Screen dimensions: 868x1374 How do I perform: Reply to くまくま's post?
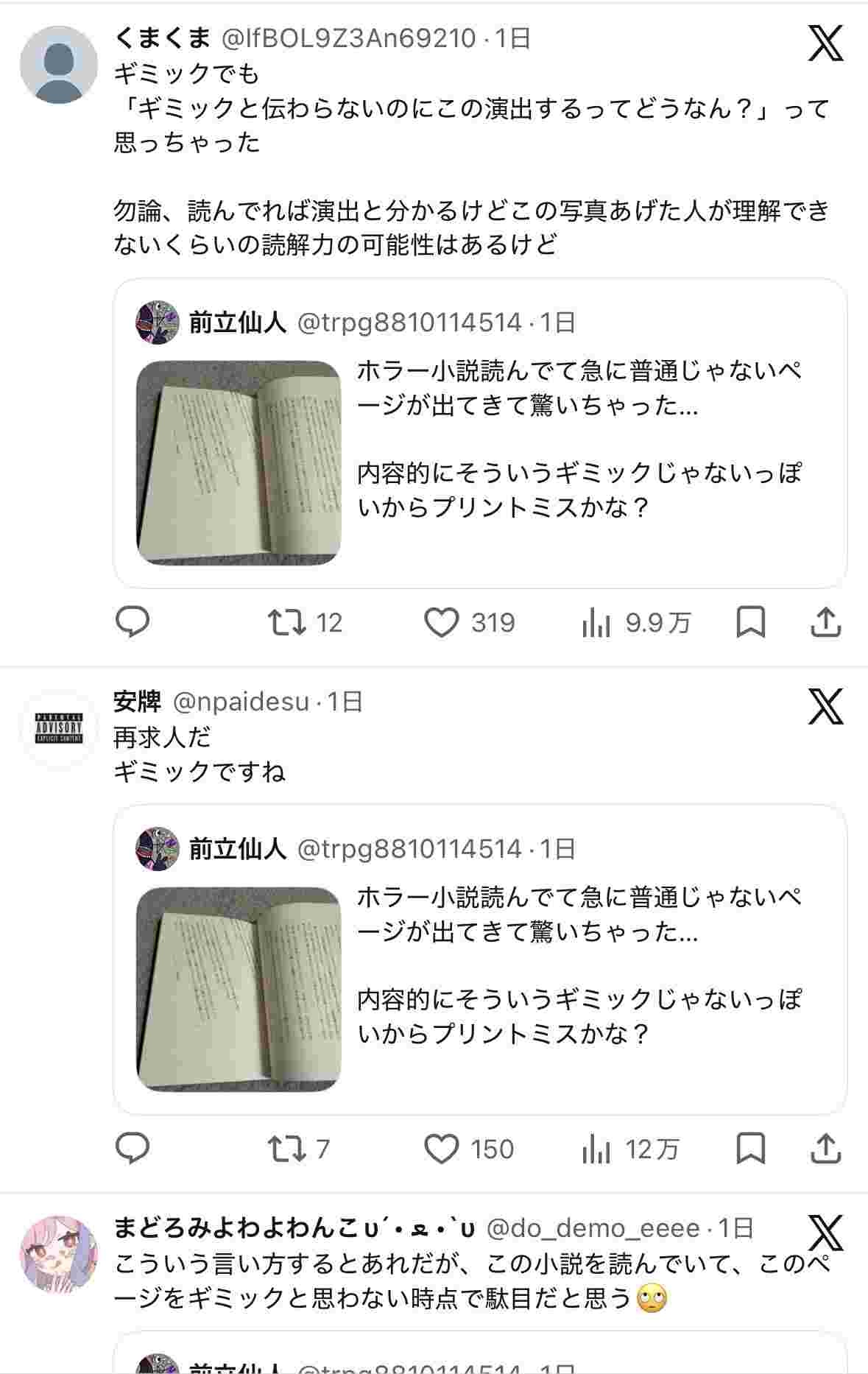point(133,623)
